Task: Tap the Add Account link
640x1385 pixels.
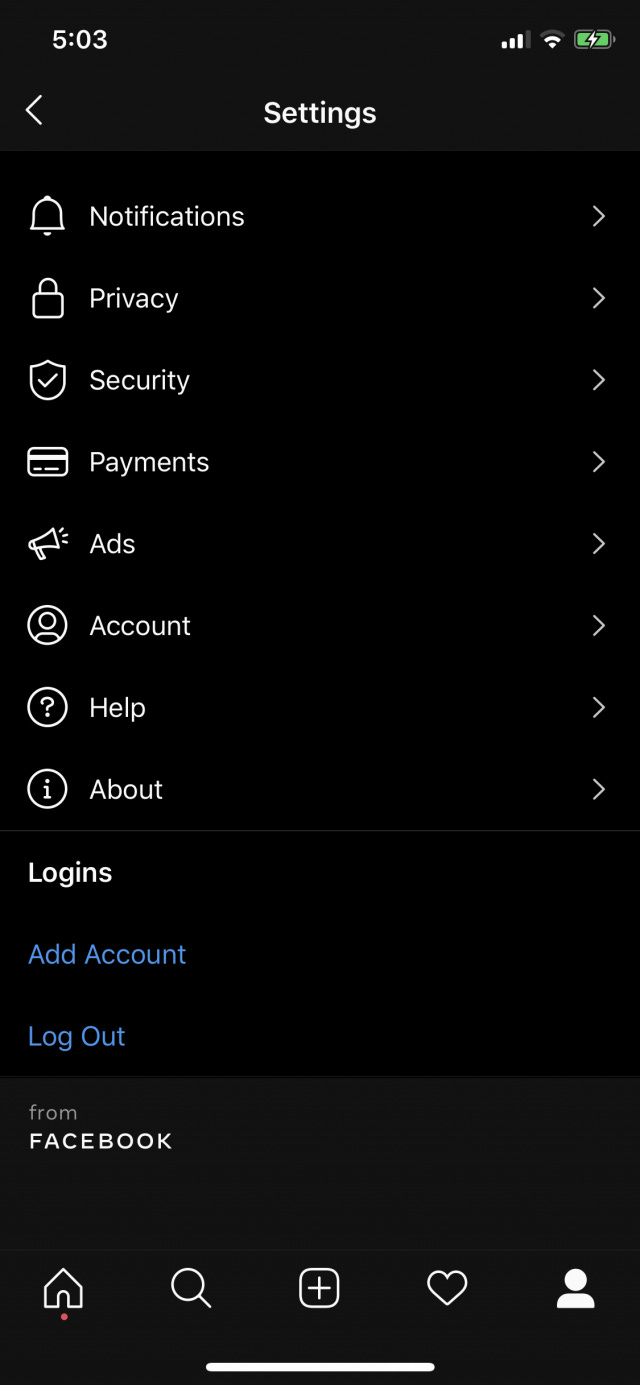Action: click(107, 954)
